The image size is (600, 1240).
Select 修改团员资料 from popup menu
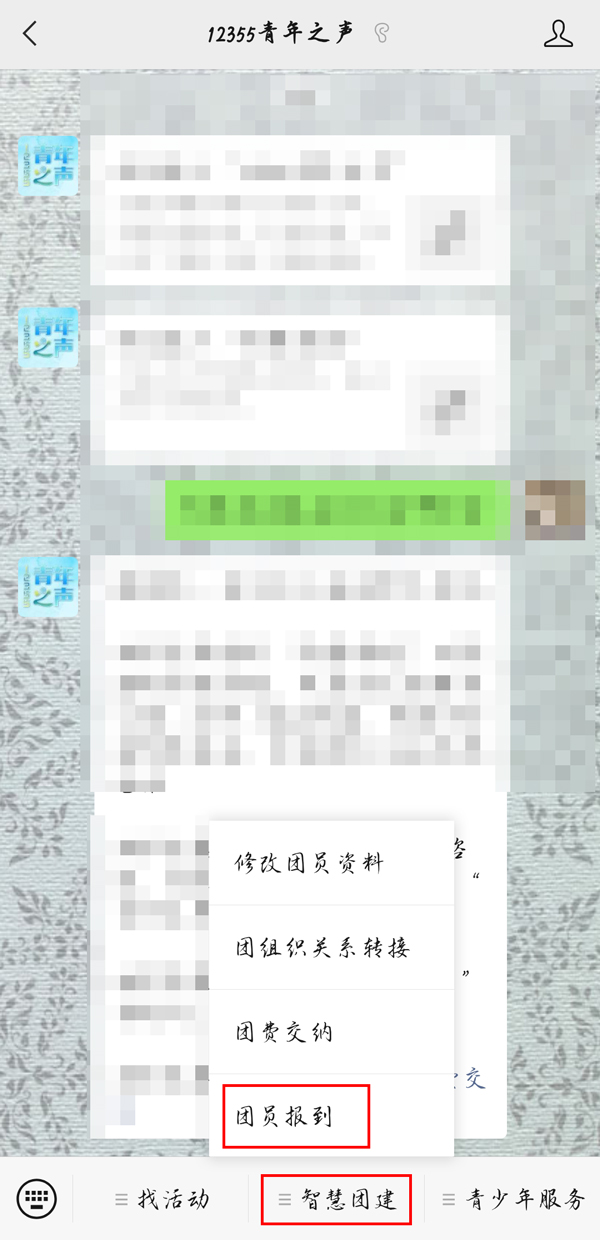[x=308, y=863]
